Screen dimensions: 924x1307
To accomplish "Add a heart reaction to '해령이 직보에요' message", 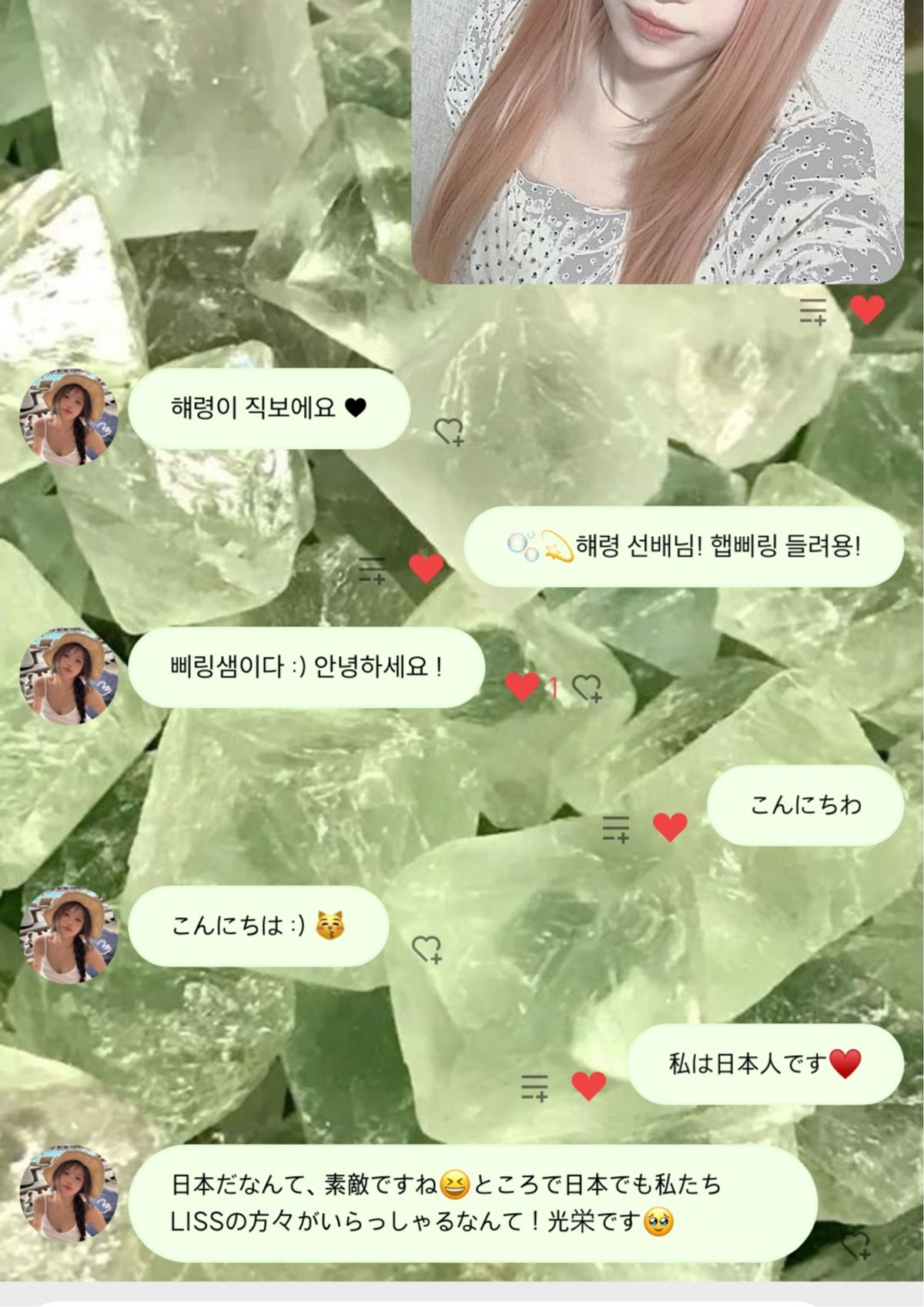I will (x=448, y=431).
